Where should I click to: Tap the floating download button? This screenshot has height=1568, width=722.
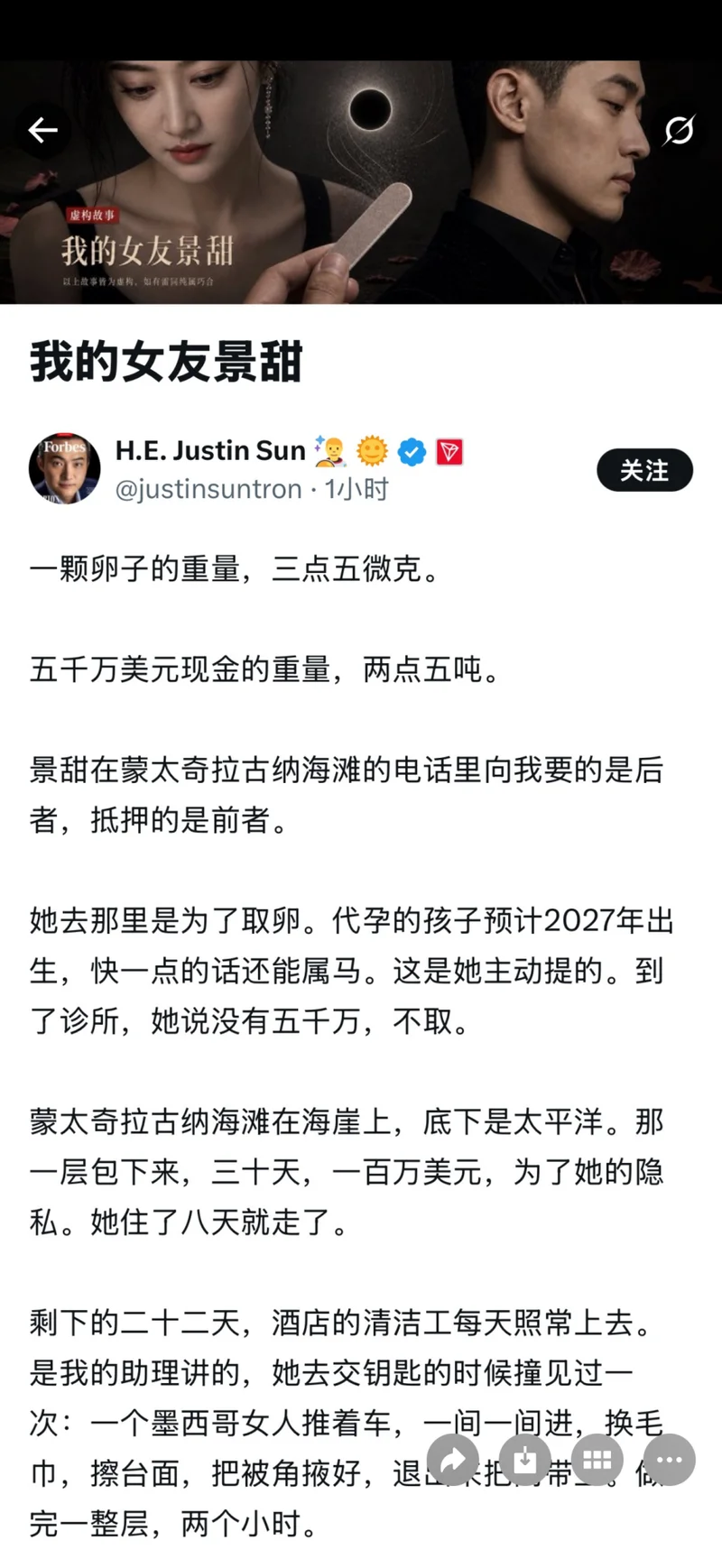(x=525, y=1460)
